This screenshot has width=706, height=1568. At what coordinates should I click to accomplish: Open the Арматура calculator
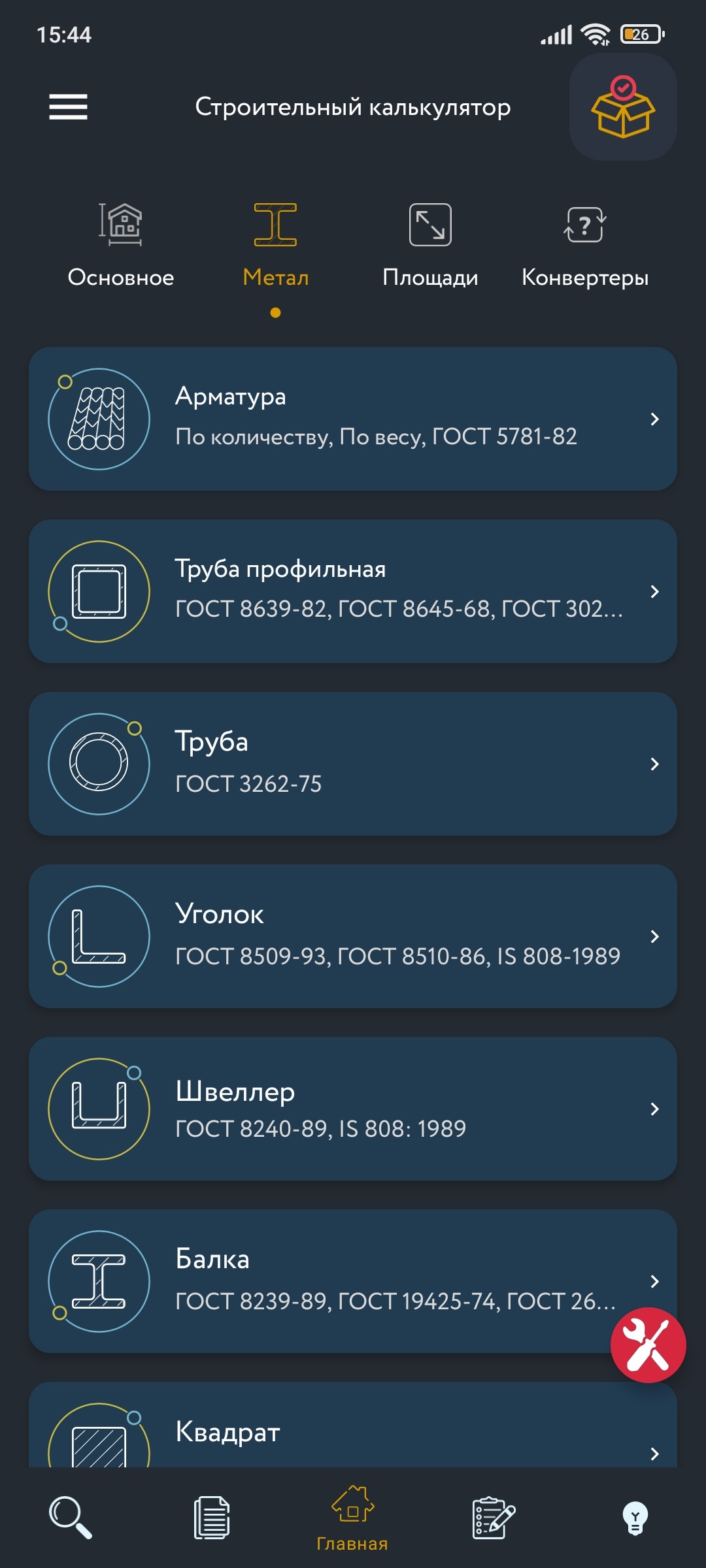(x=353, y=419)
